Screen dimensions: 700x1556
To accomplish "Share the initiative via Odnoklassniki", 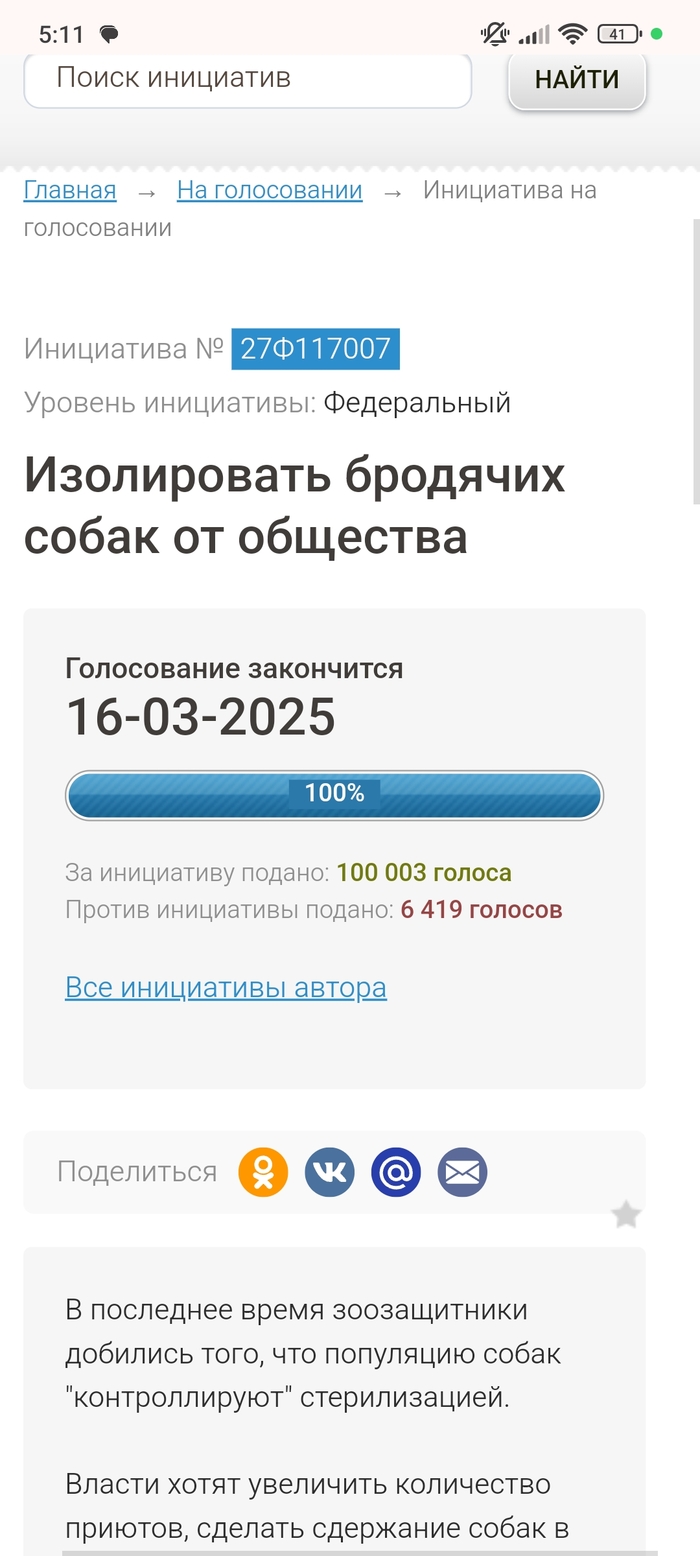I will pyautogui.click(x=263, y=1172).
